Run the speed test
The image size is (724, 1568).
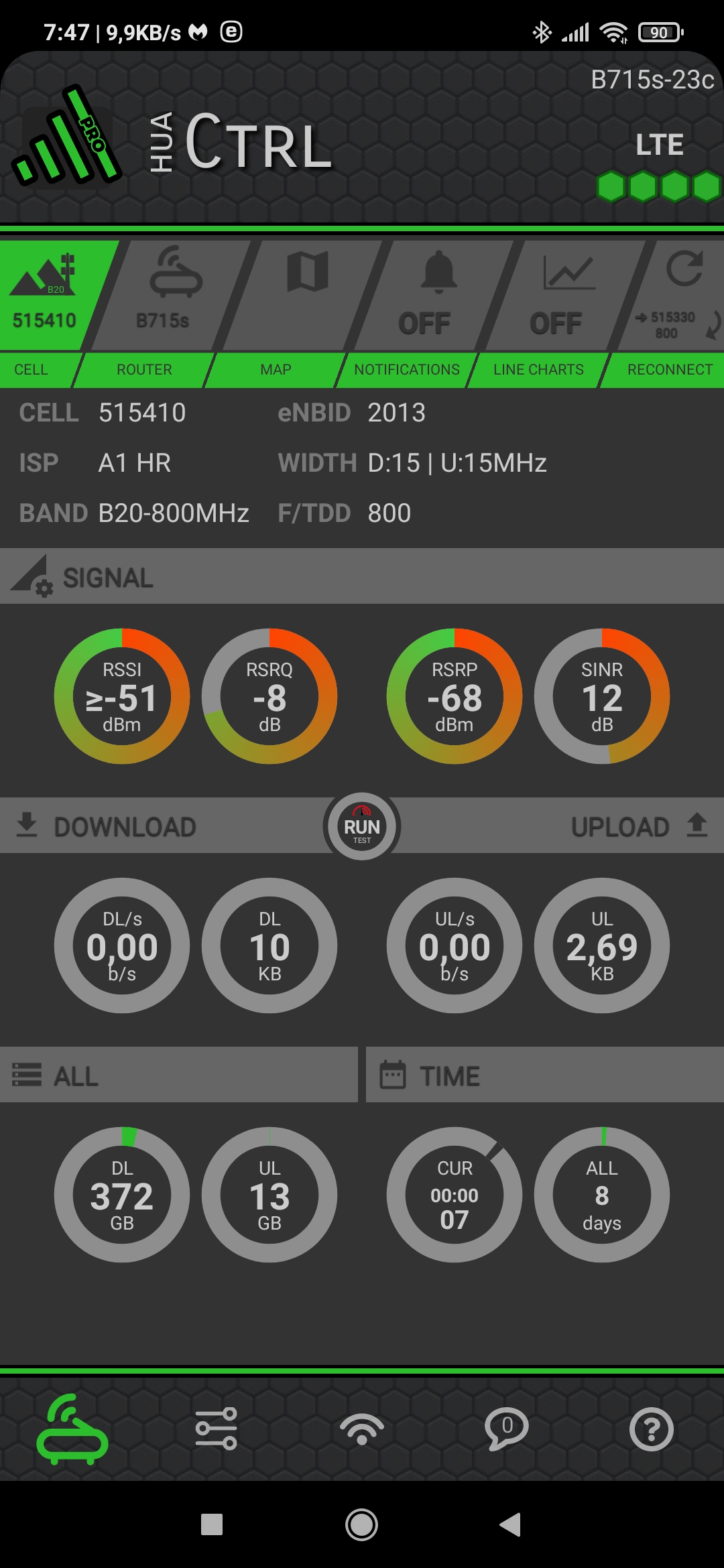coord(362,827)
